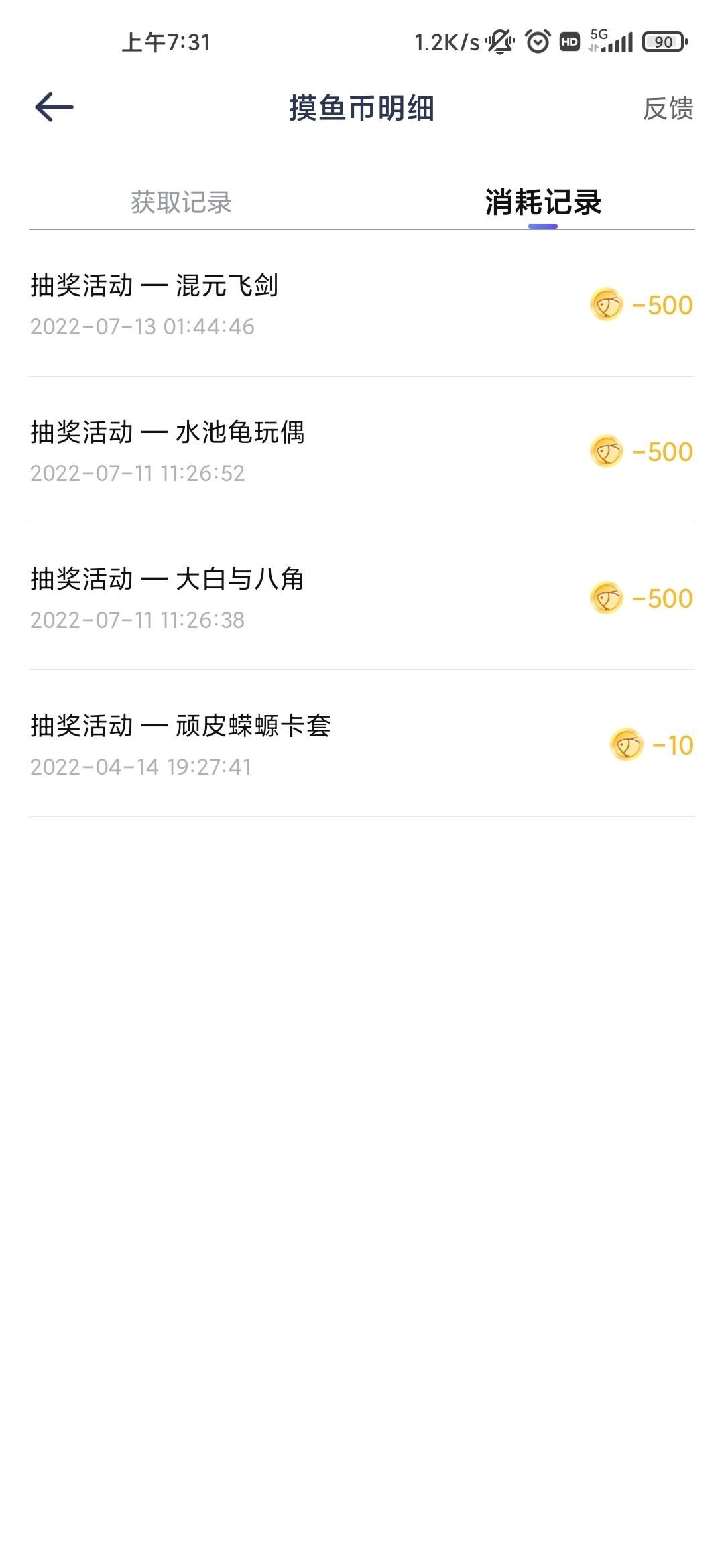
Task: Select the 消耗记录 tab
Action: pyautogui.click(x=543, y=202)
